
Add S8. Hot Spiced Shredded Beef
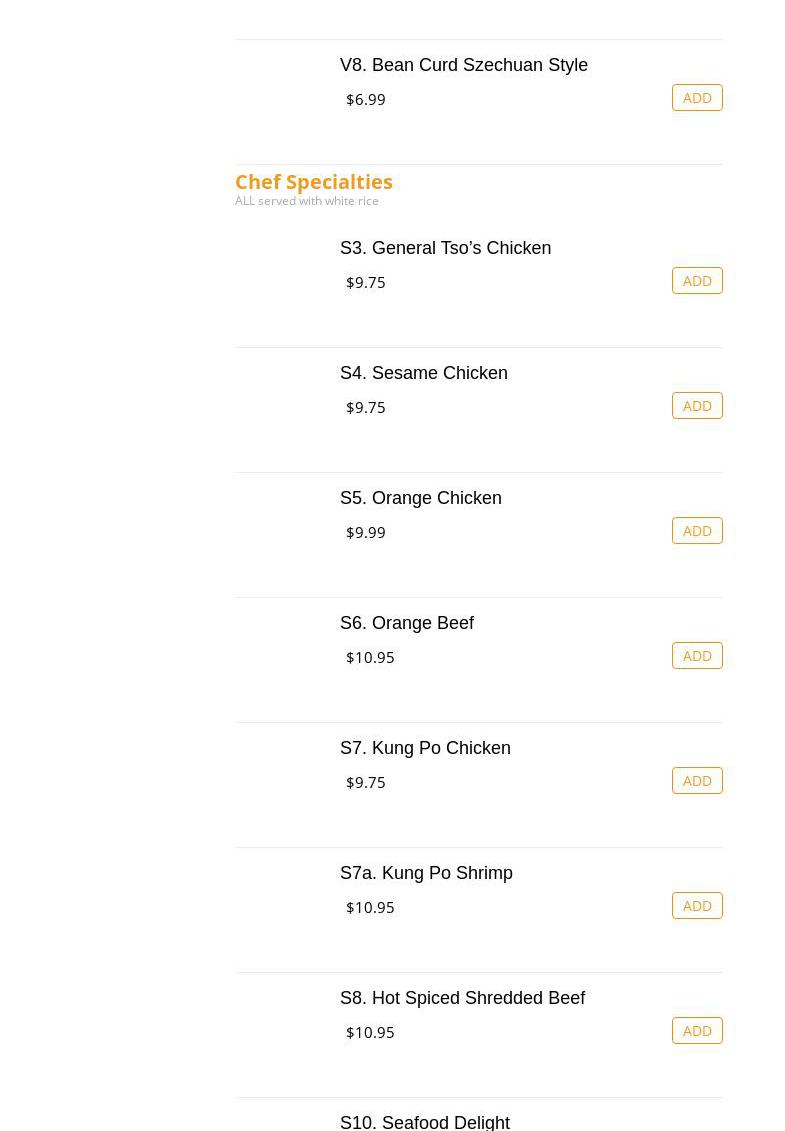tap(697, 1031)
